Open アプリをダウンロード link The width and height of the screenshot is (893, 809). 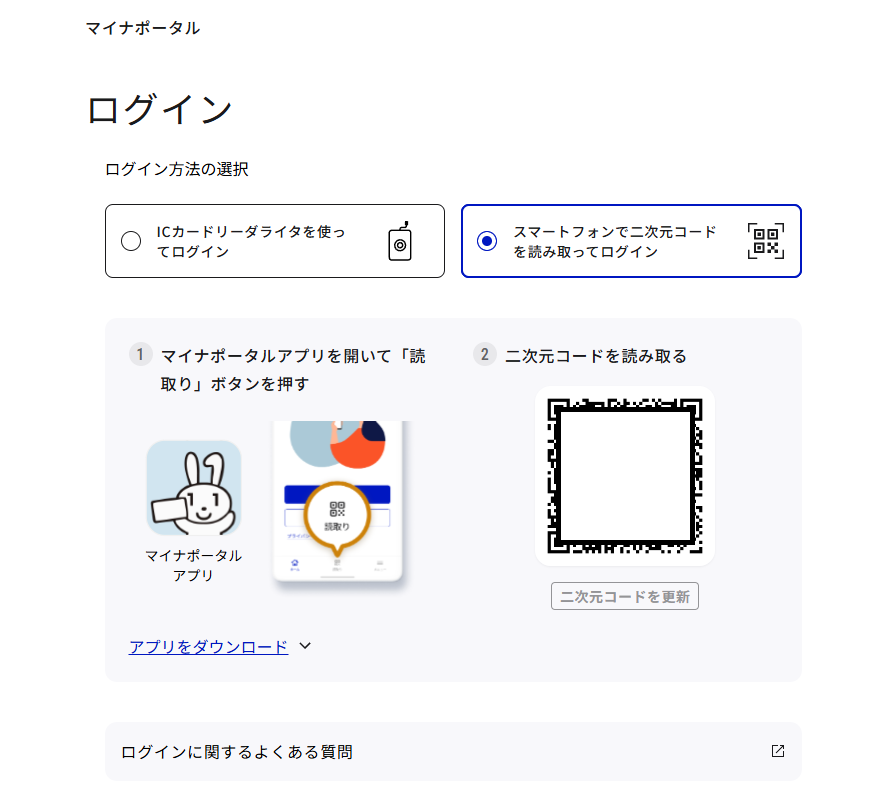click(208, 647)
